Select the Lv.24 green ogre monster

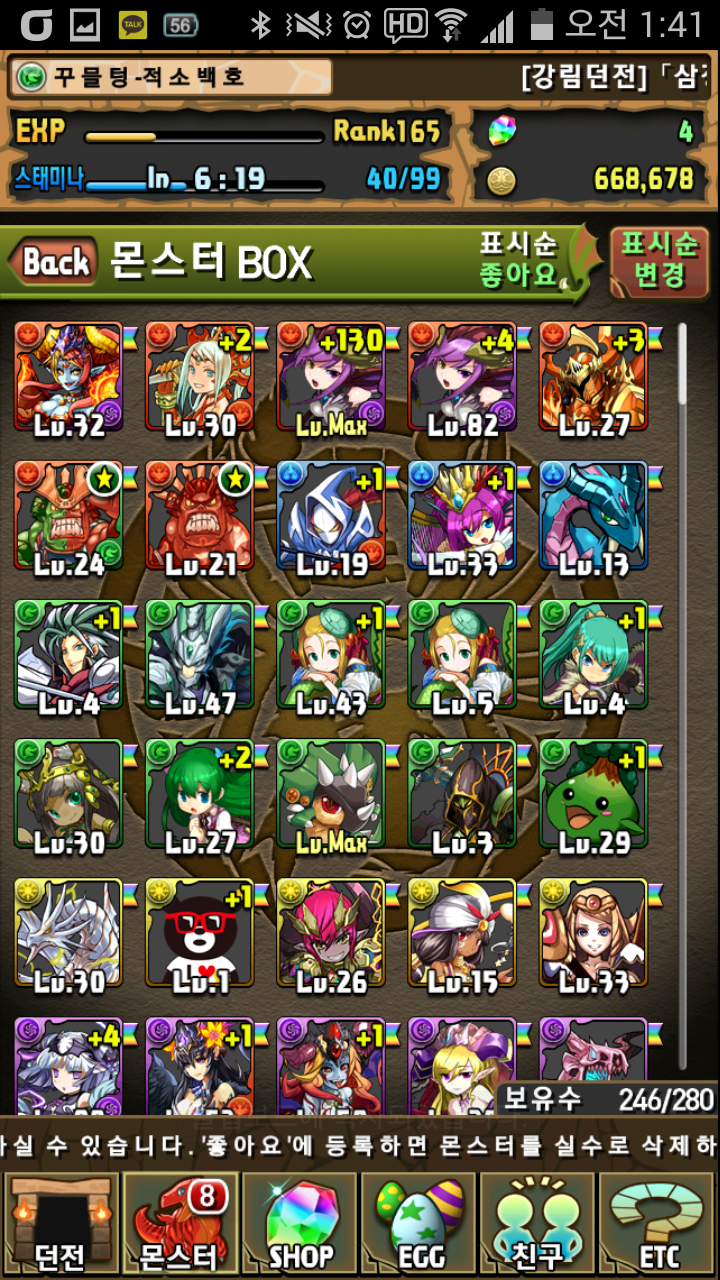coord(68,516)
